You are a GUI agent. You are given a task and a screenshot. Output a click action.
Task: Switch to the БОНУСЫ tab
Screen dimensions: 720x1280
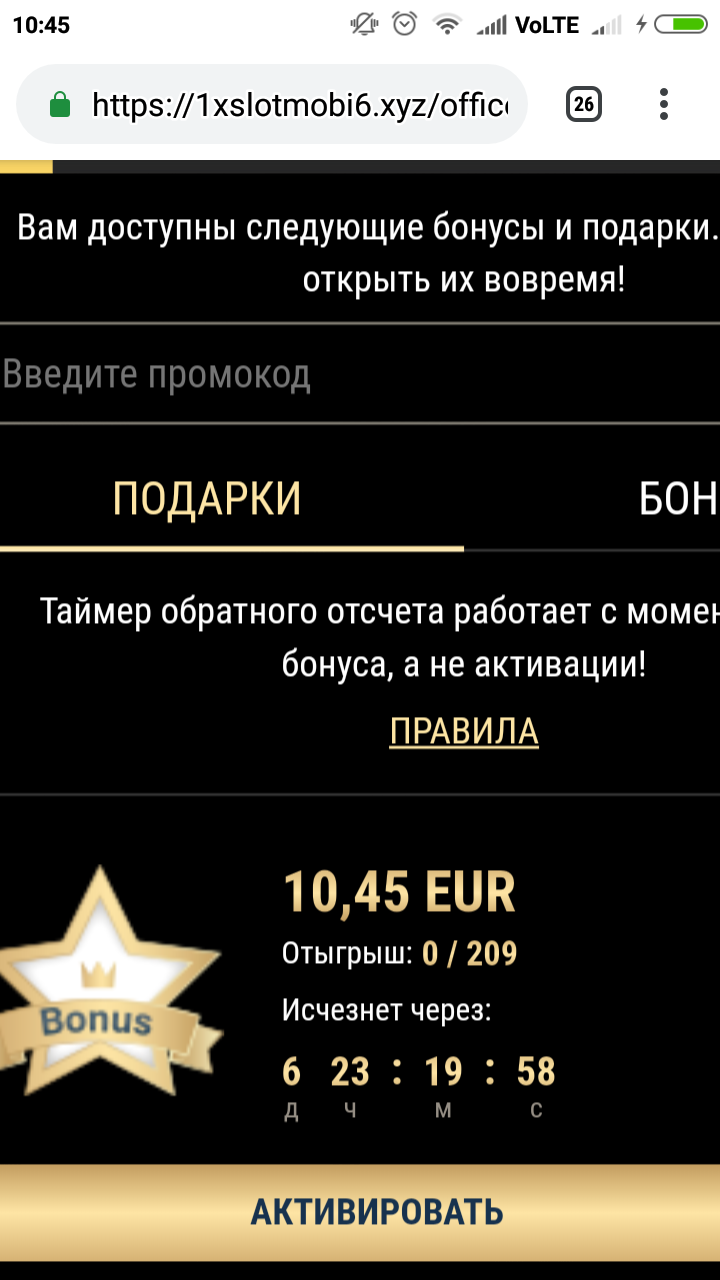point(678,498)
